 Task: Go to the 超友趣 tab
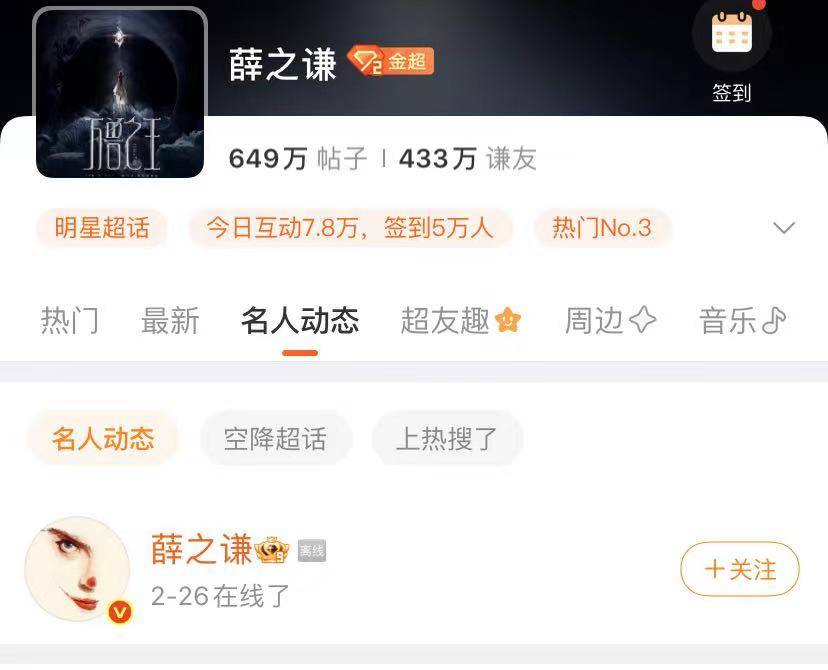(461, 321)
